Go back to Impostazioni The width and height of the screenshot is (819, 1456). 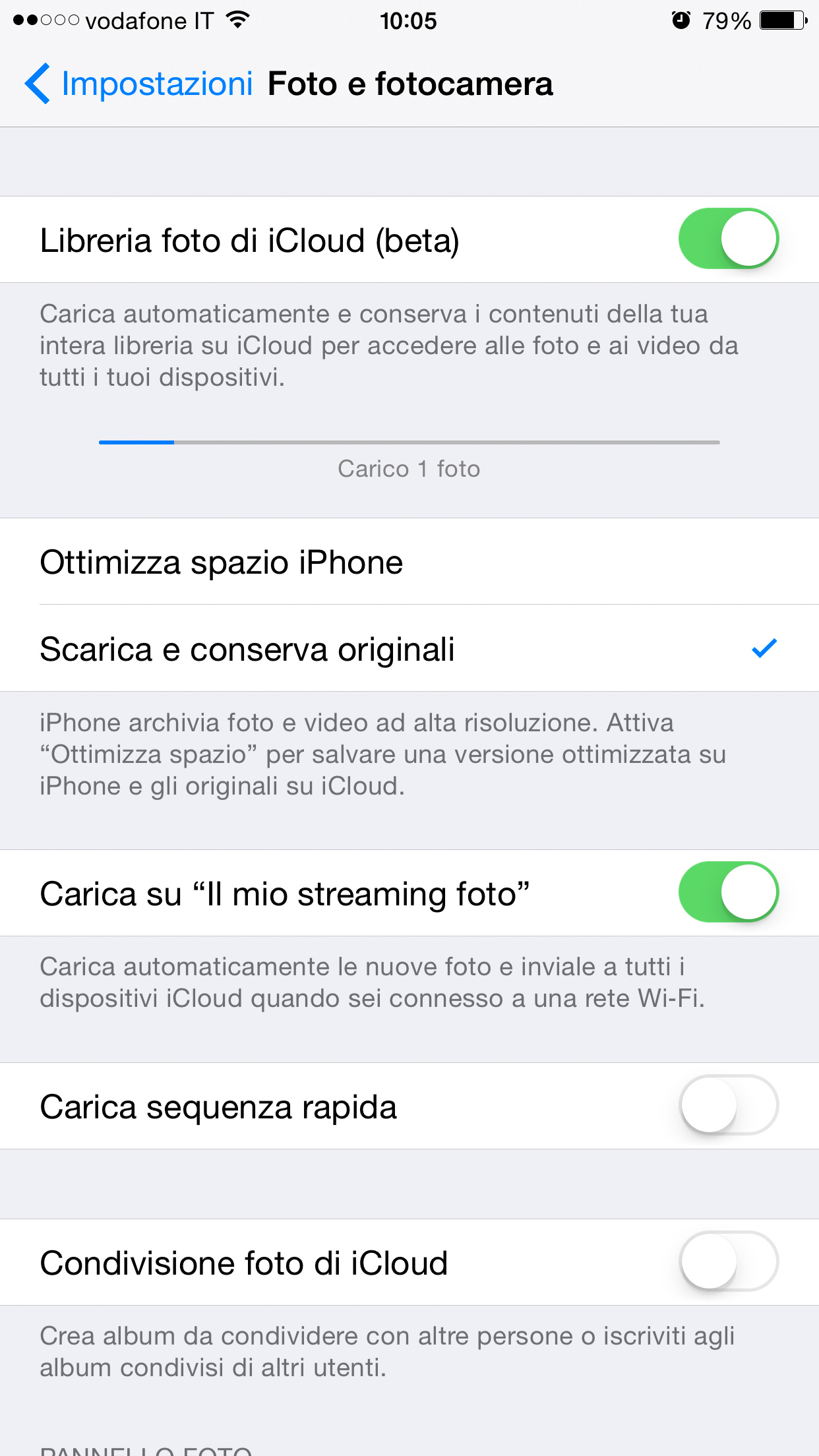pyautogui.click(x=138, y=84)
